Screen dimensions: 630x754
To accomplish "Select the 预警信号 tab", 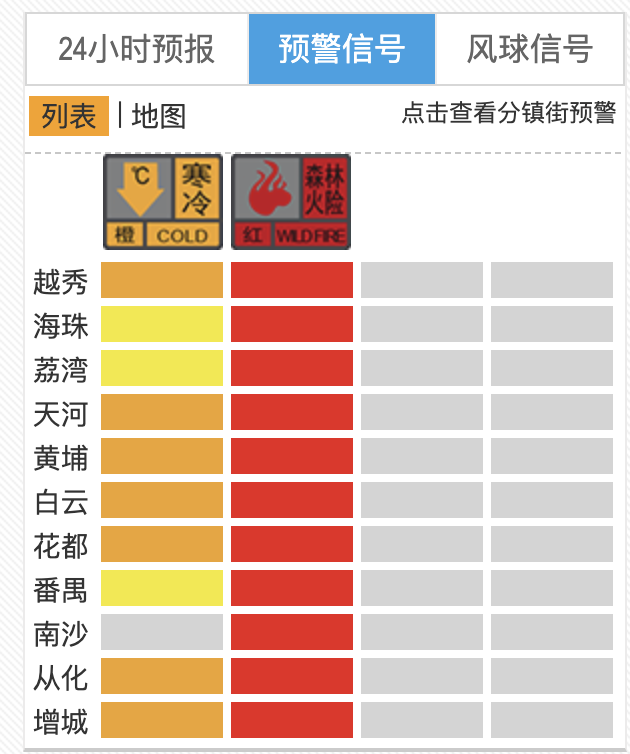I will point(342,49).
